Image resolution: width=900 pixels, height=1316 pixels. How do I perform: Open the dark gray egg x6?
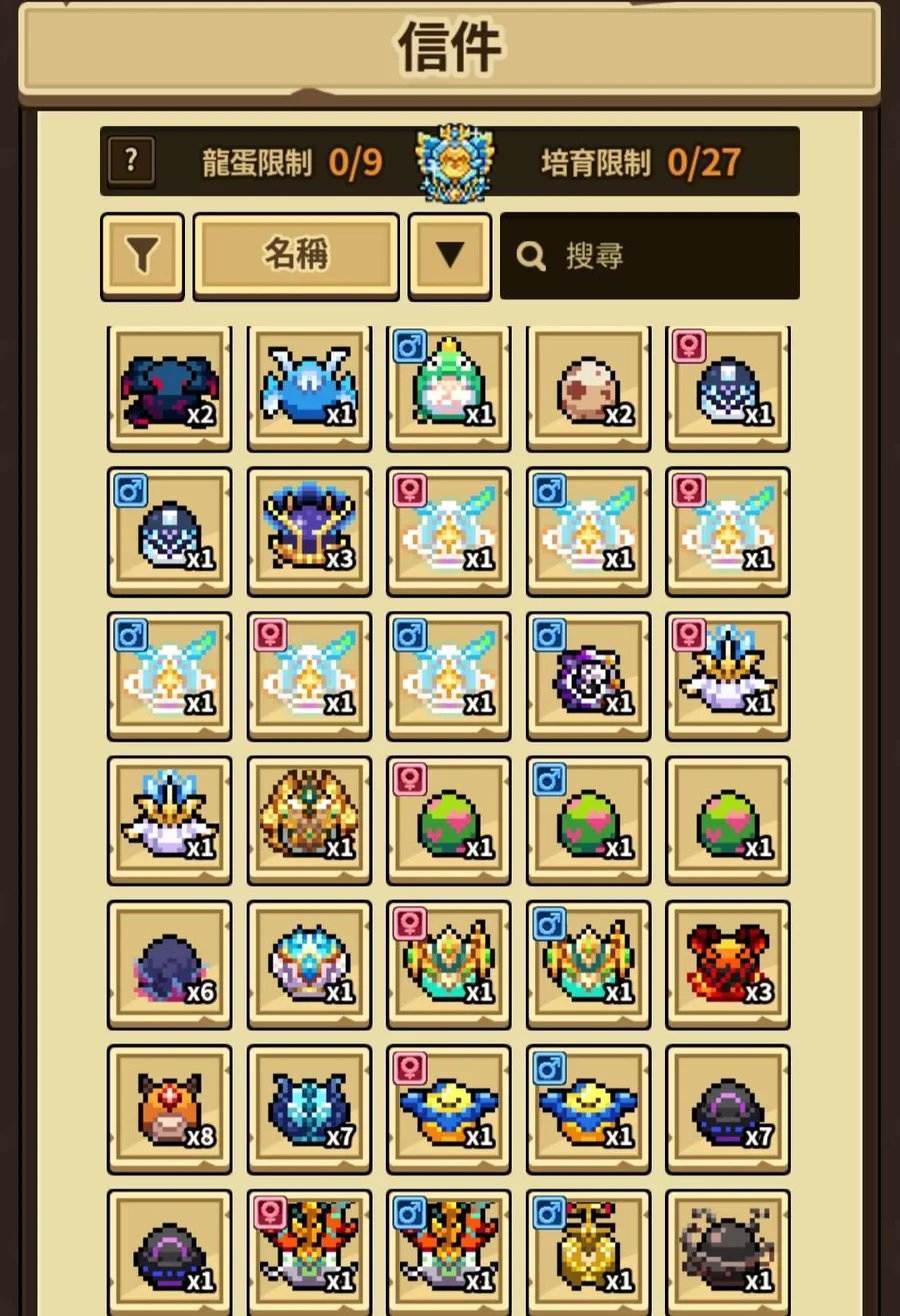[x=169, y=965]
